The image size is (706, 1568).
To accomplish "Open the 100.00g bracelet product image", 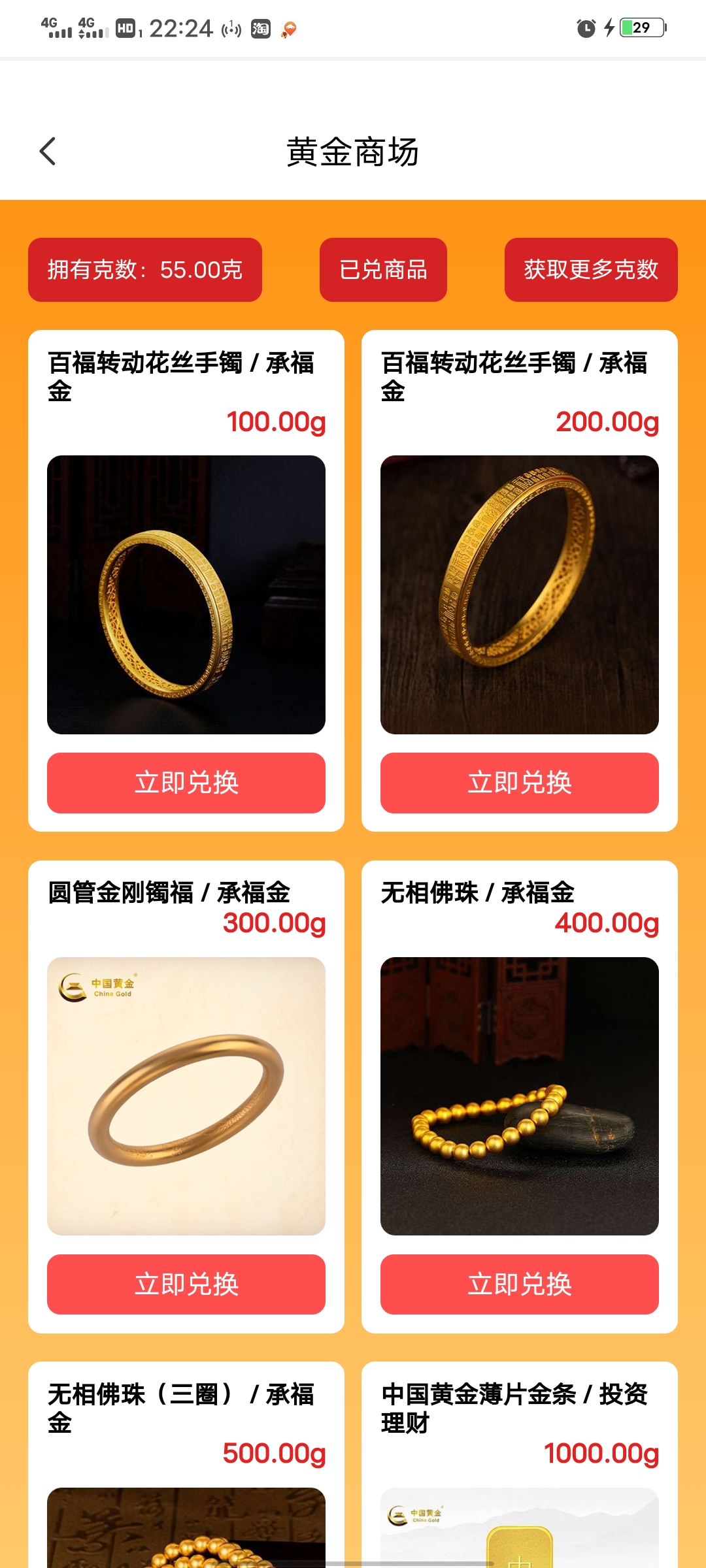I will point(186,595).
